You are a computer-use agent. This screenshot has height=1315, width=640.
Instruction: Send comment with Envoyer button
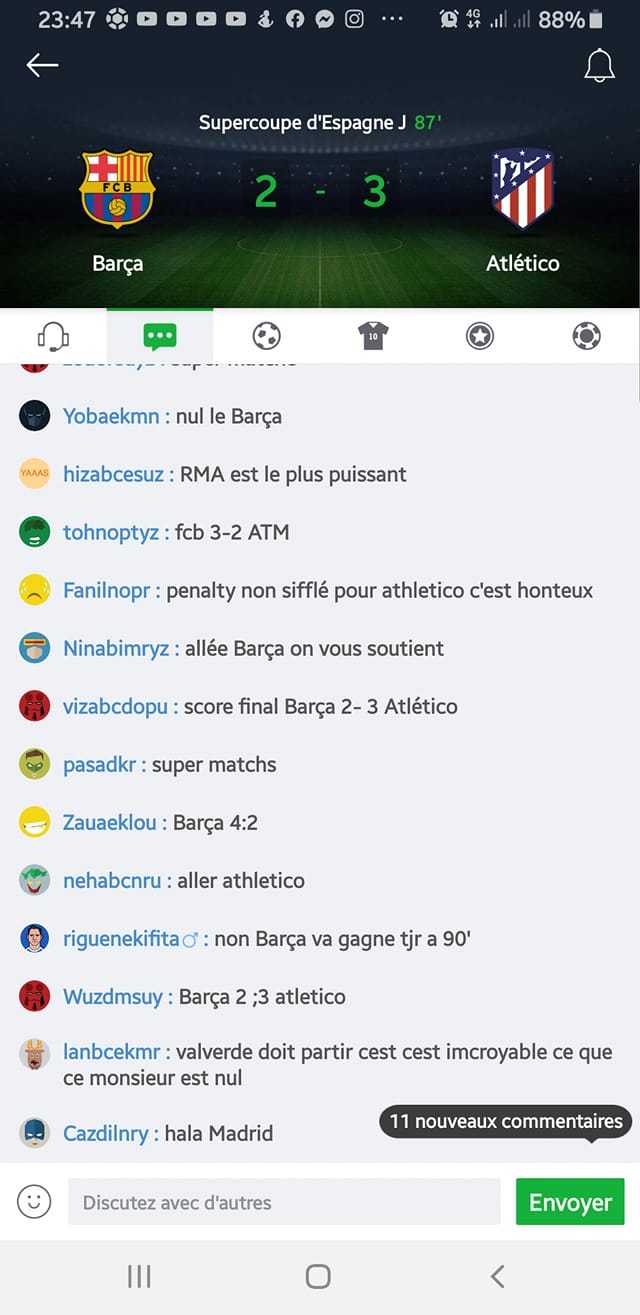click(570, 1202)
